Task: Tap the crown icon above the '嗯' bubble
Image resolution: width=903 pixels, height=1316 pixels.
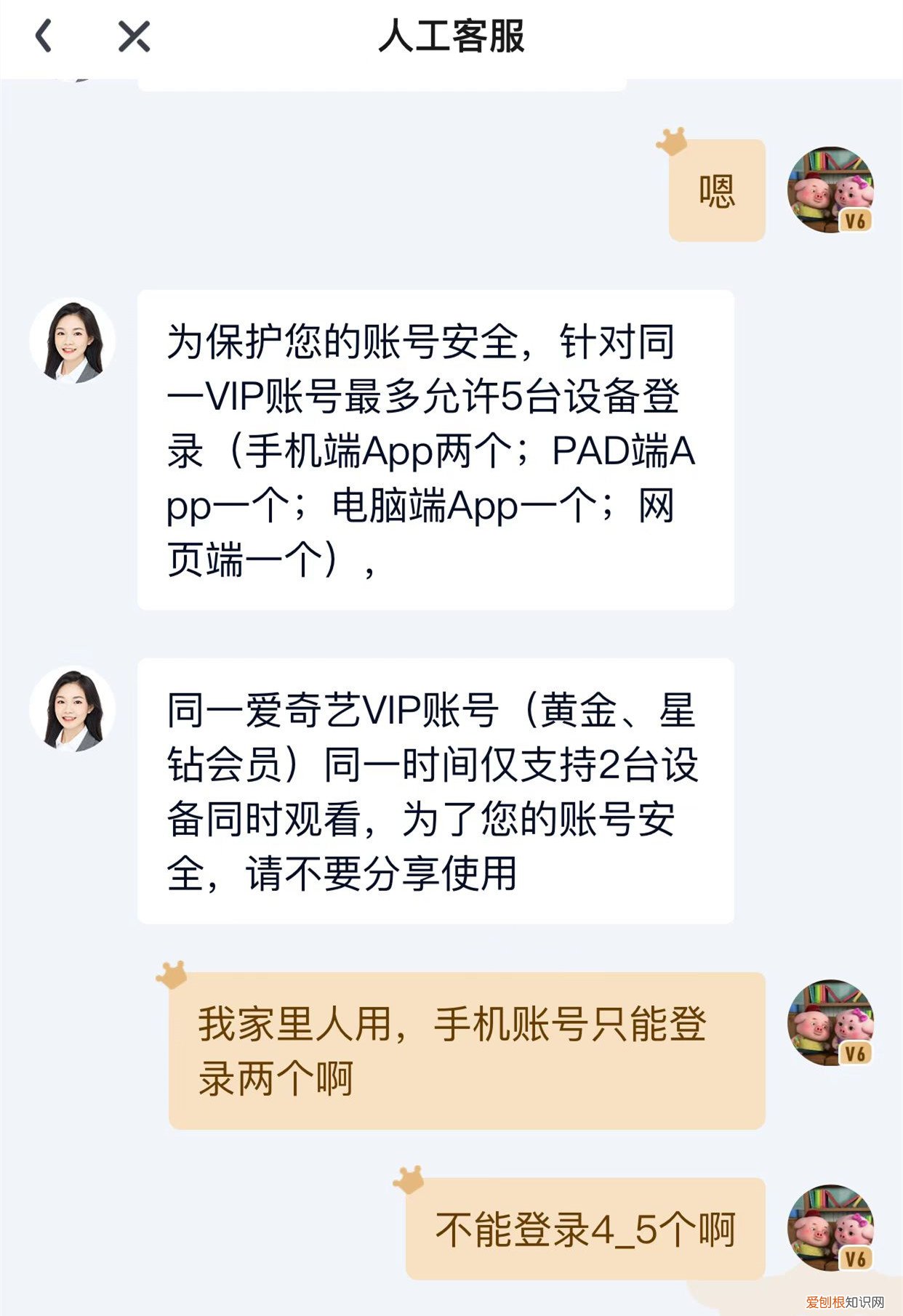Action: 673,142
